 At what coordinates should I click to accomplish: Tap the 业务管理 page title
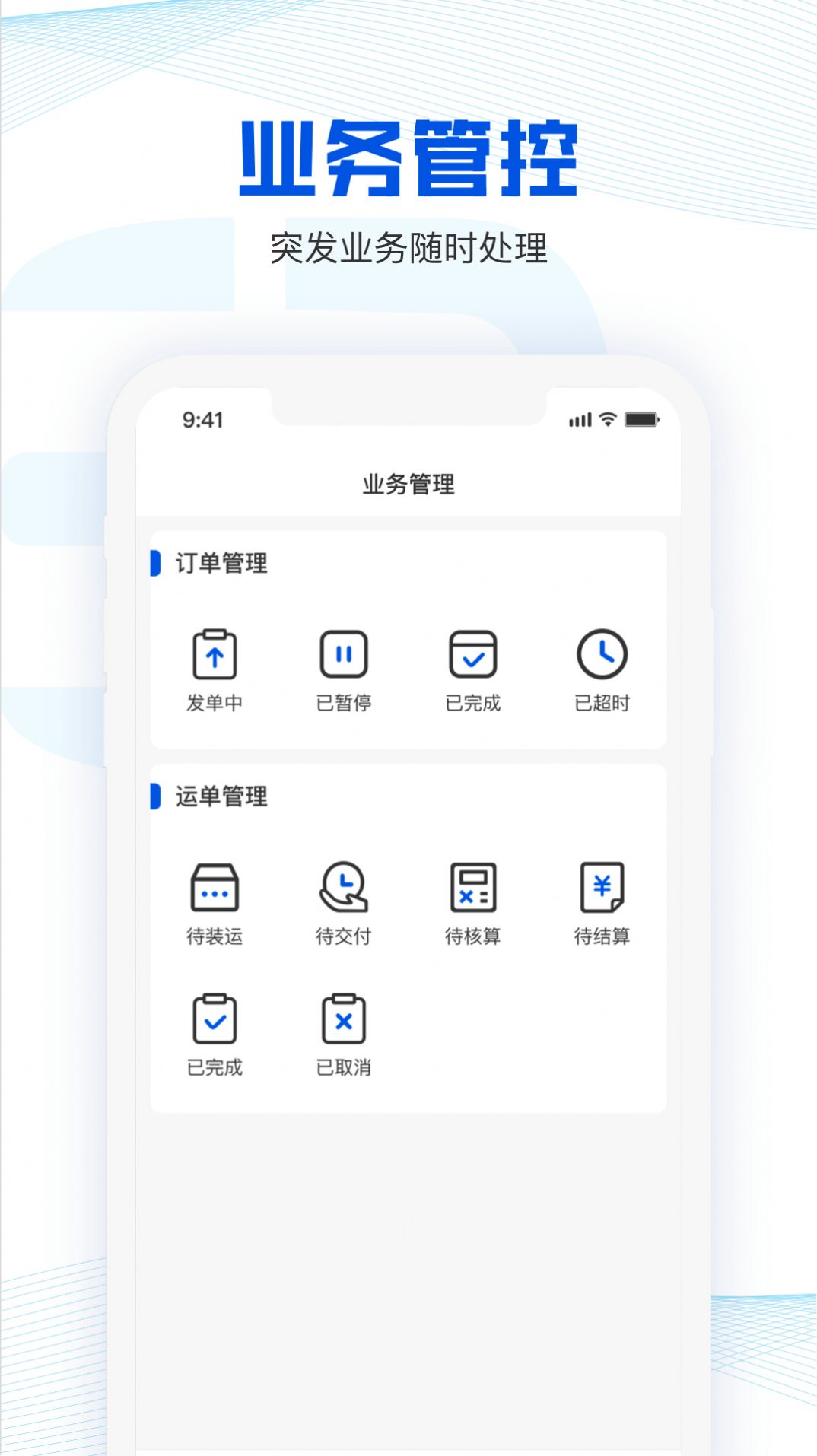[408, 482]
